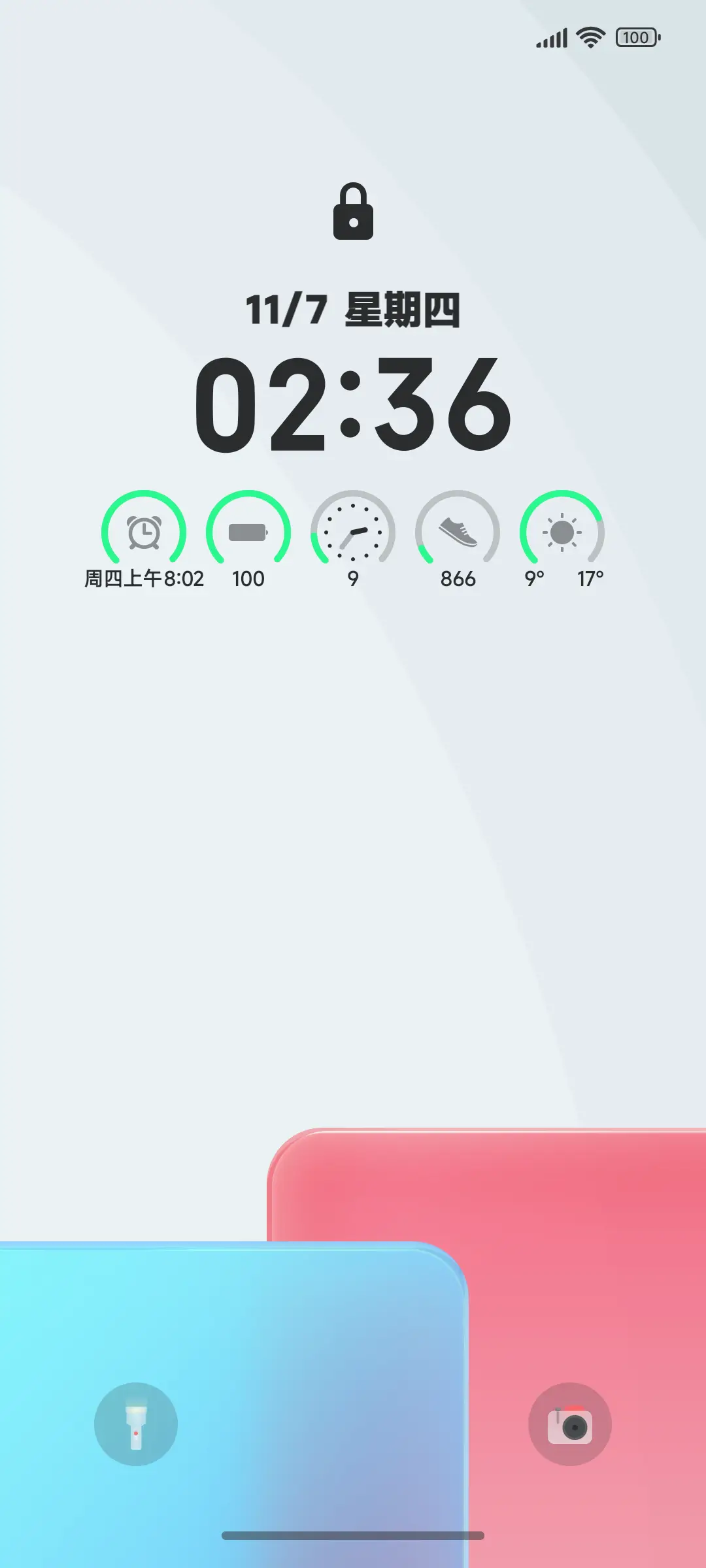Select the step counter shoe icon
This screenshot has height=1568, width=706.
click(x=458, y=532)
